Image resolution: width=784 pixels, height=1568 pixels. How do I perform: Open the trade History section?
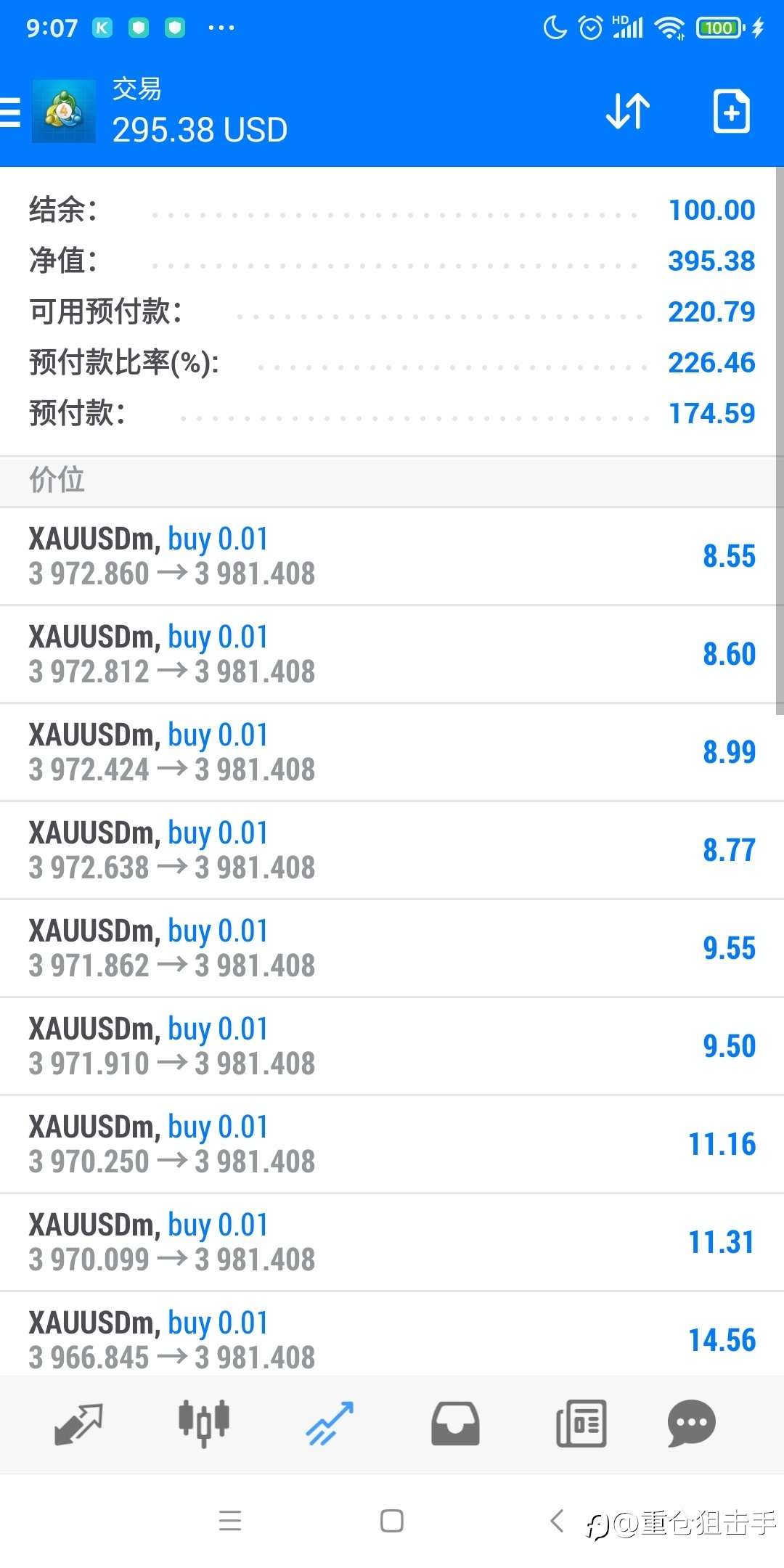(x=454, y=1423)
